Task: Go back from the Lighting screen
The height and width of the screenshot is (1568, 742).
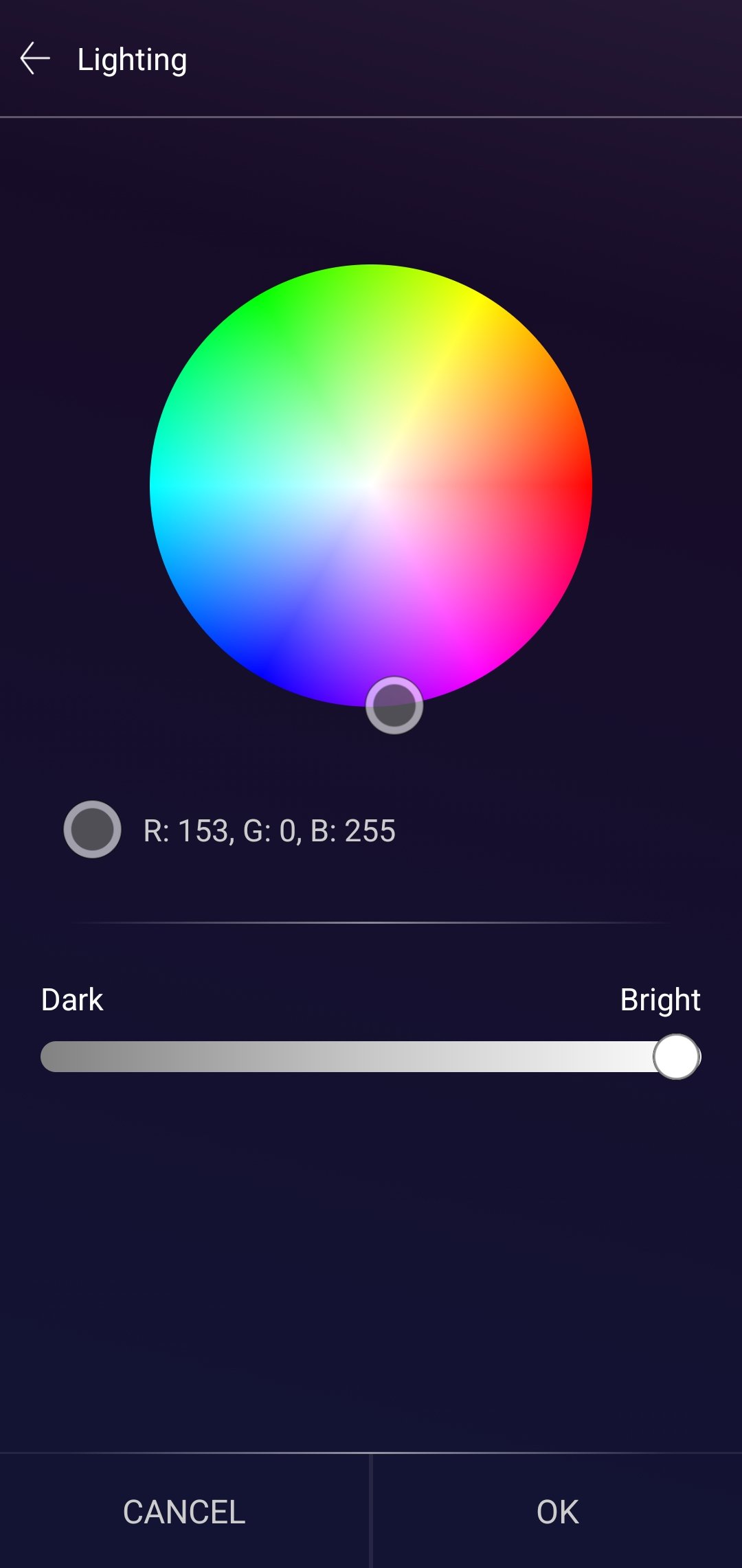Action: (35, 58)
